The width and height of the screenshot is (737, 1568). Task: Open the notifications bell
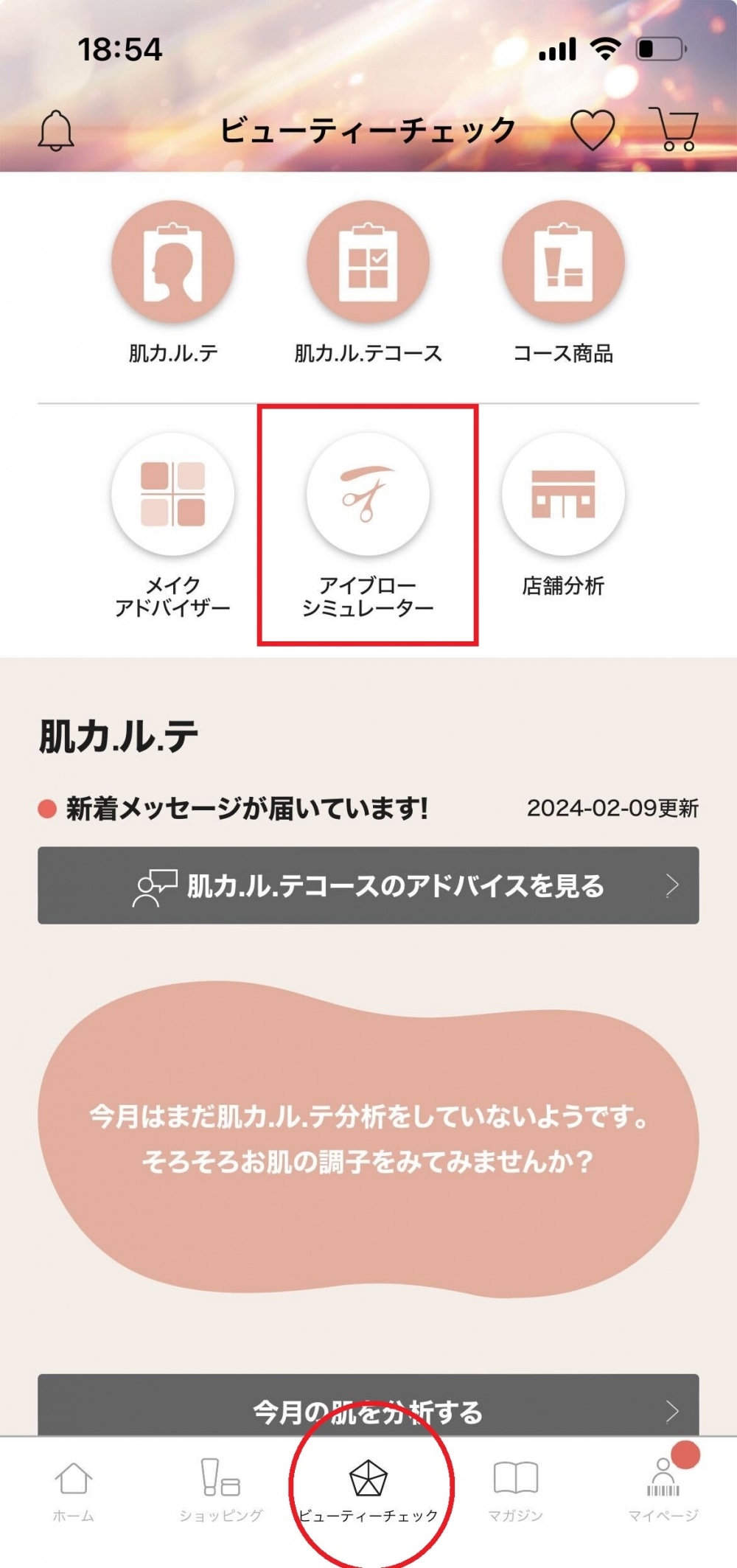pyautogui.click(x=56, y=130)
